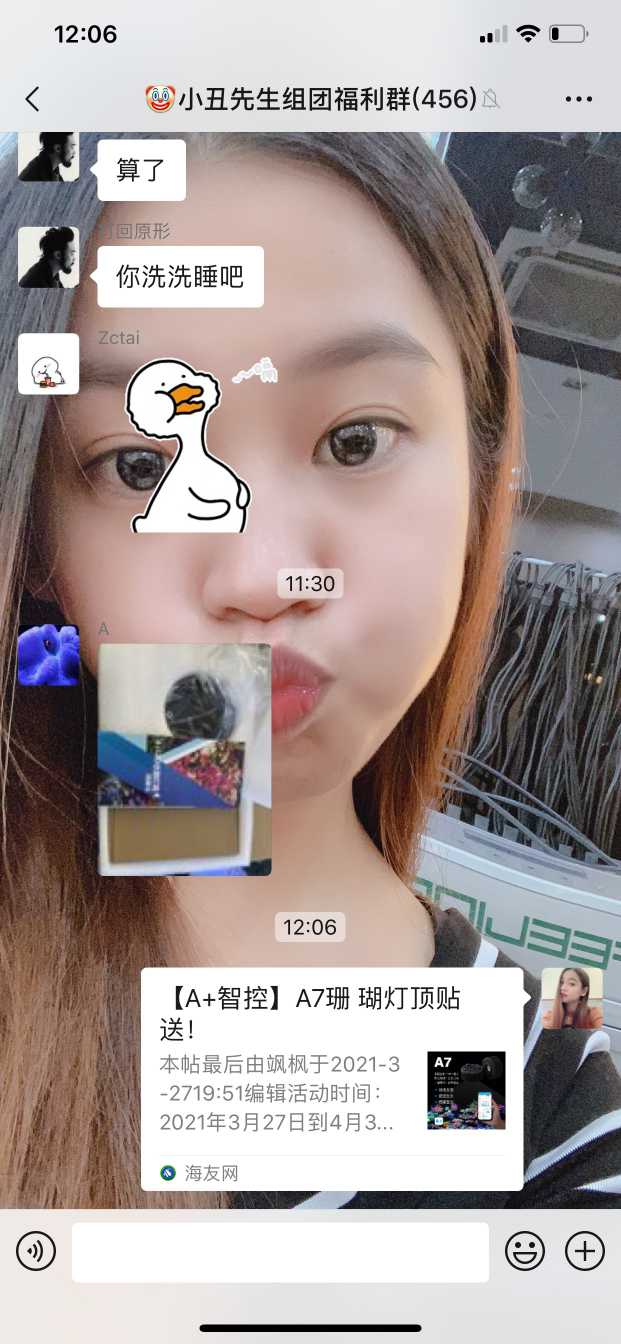Open Zctai's profile avatar
The width and height of the screenshot is (621, 1344).
point(48,364)
